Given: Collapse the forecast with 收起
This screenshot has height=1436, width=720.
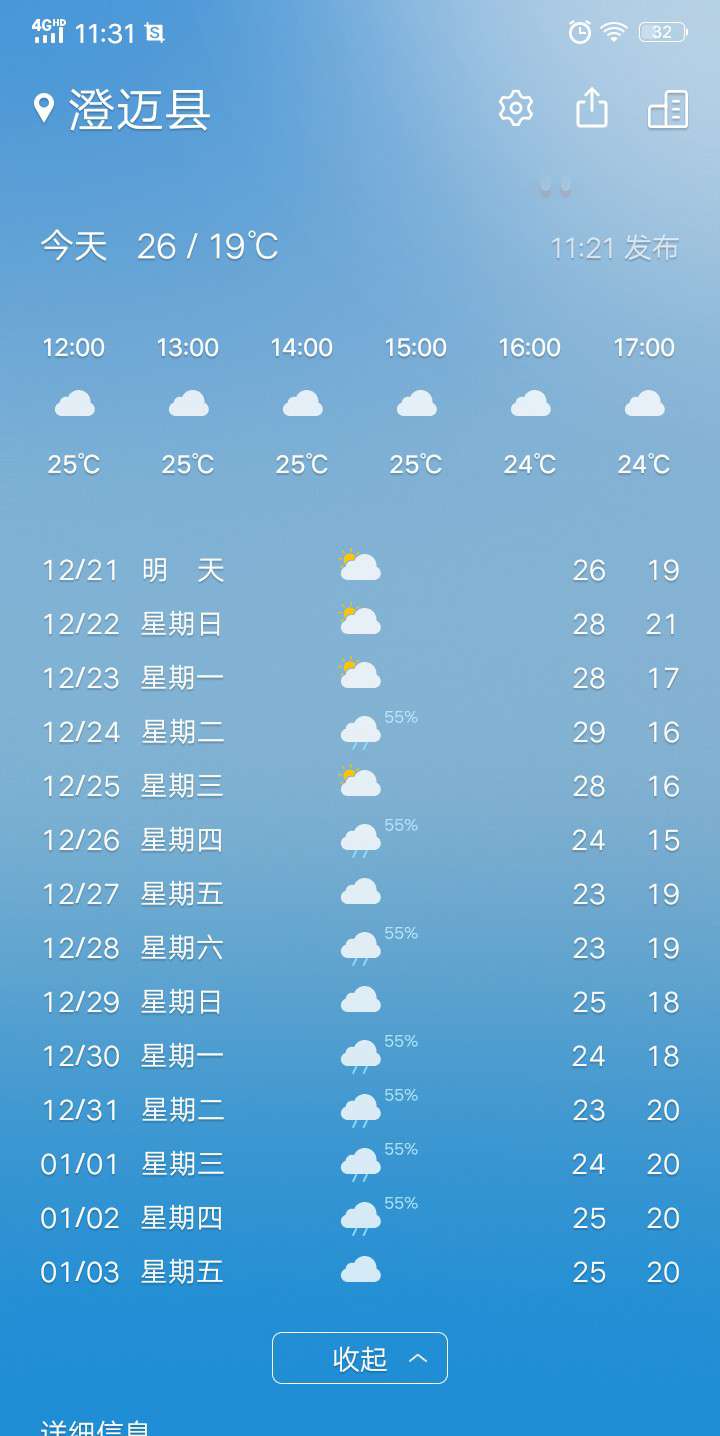Looking at the screenshot, I should (360, 1358).
